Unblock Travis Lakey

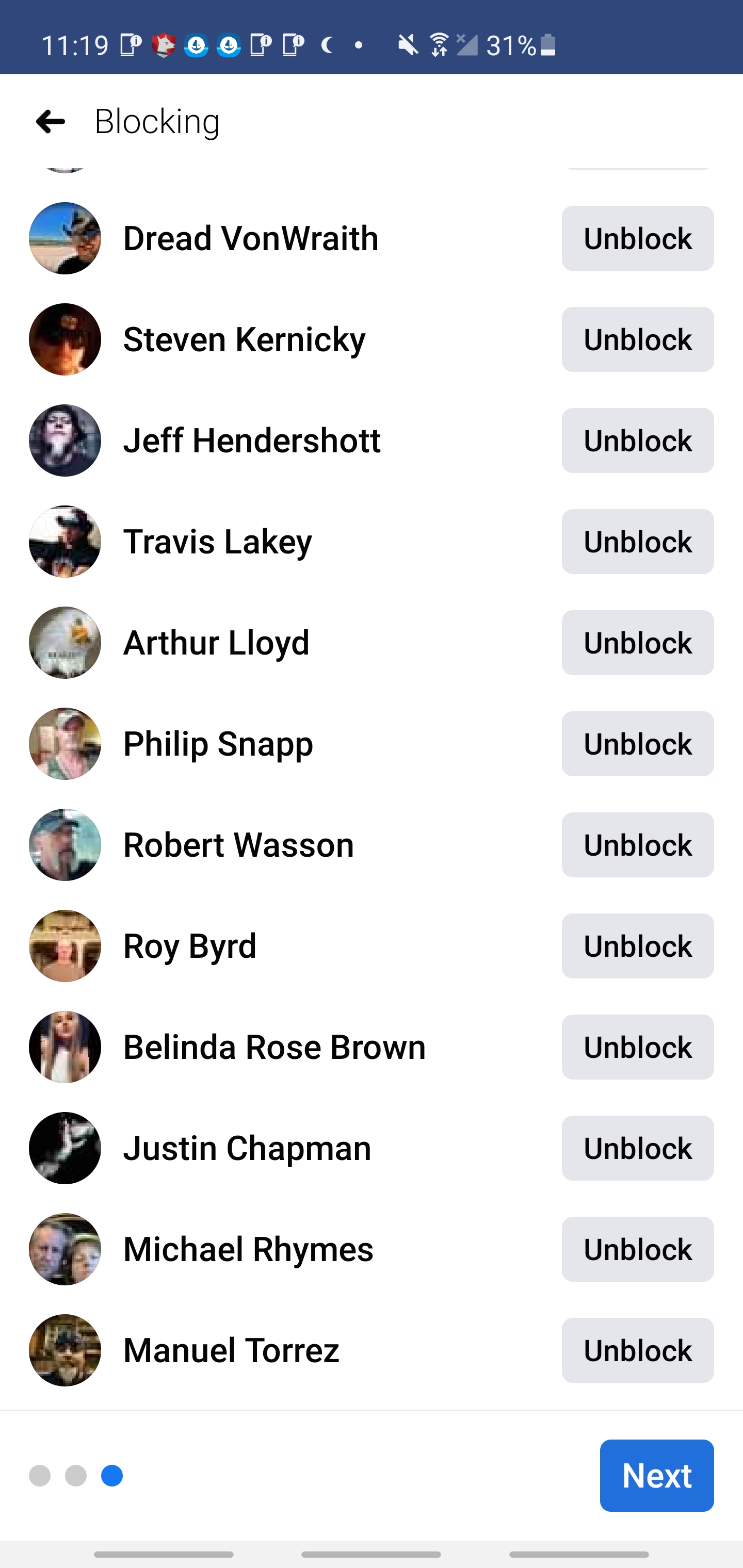pos(637,541)
